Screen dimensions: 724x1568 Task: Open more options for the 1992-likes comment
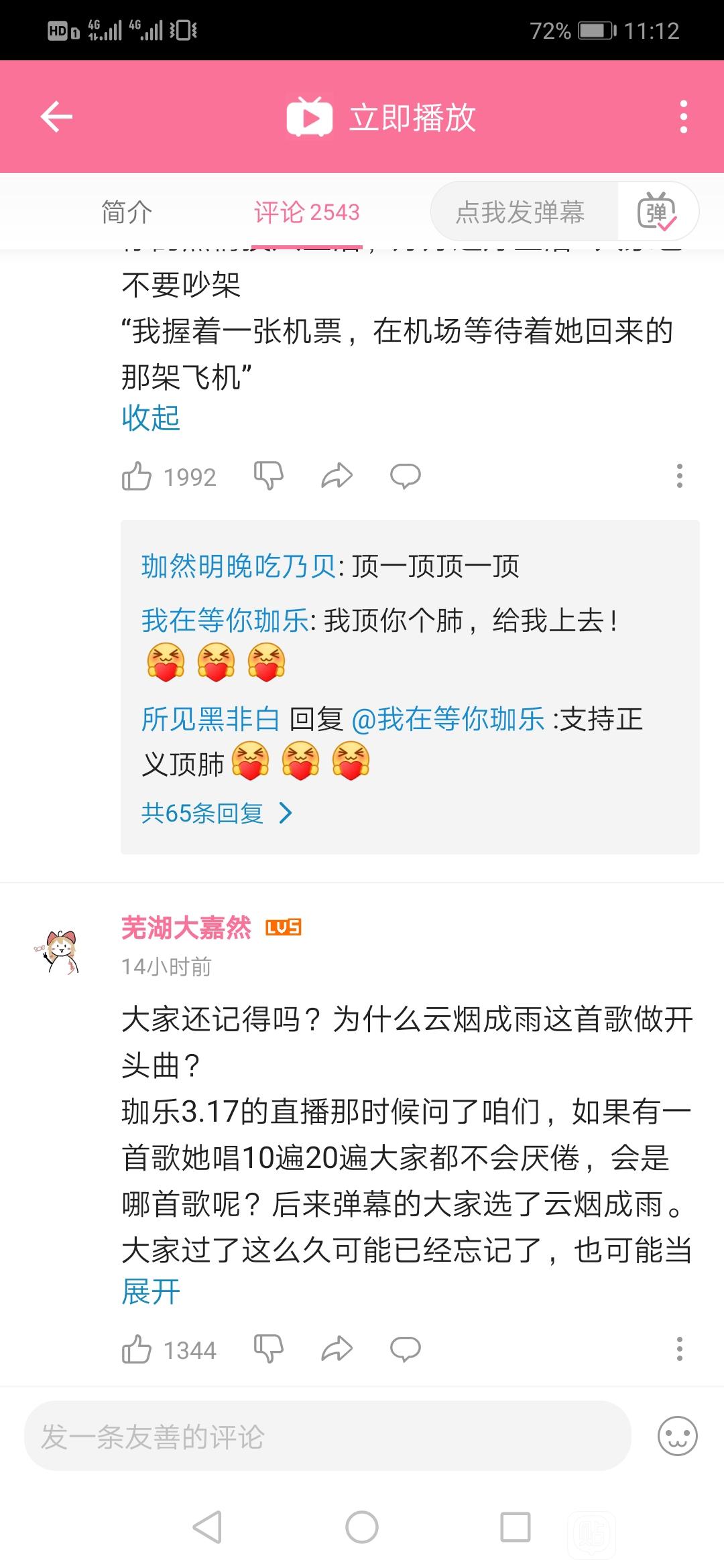point(679,476)
